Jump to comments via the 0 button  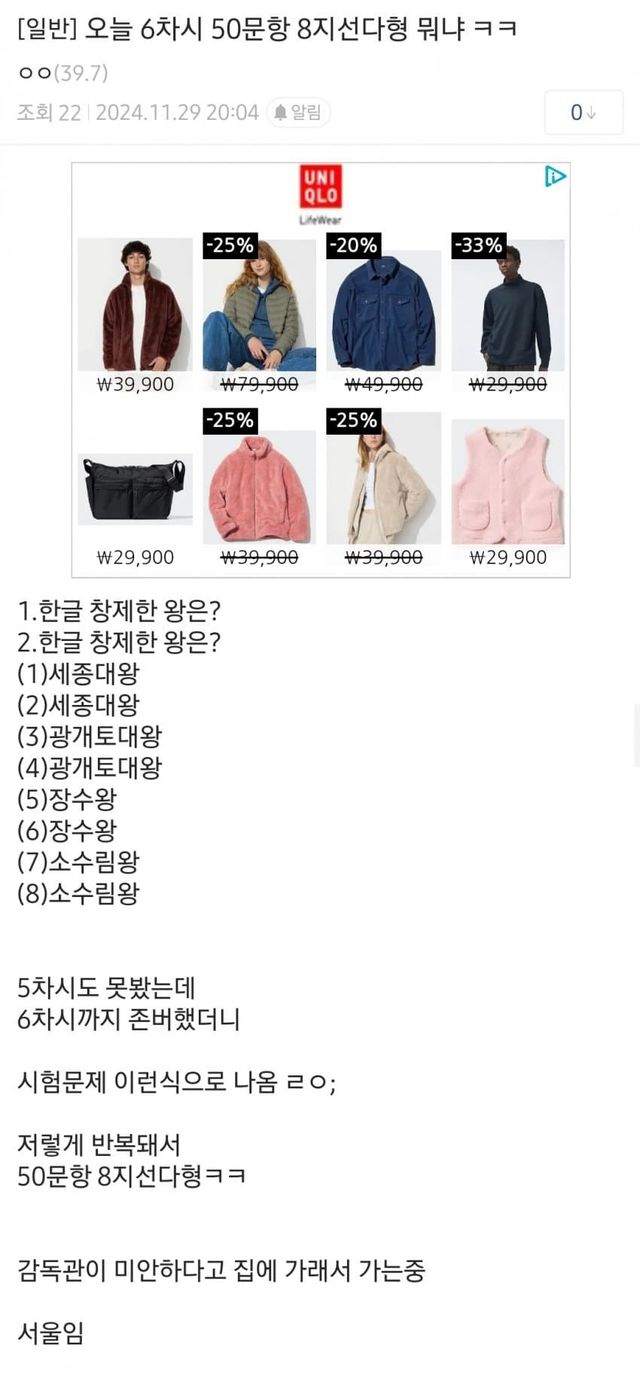coord(583,112)
